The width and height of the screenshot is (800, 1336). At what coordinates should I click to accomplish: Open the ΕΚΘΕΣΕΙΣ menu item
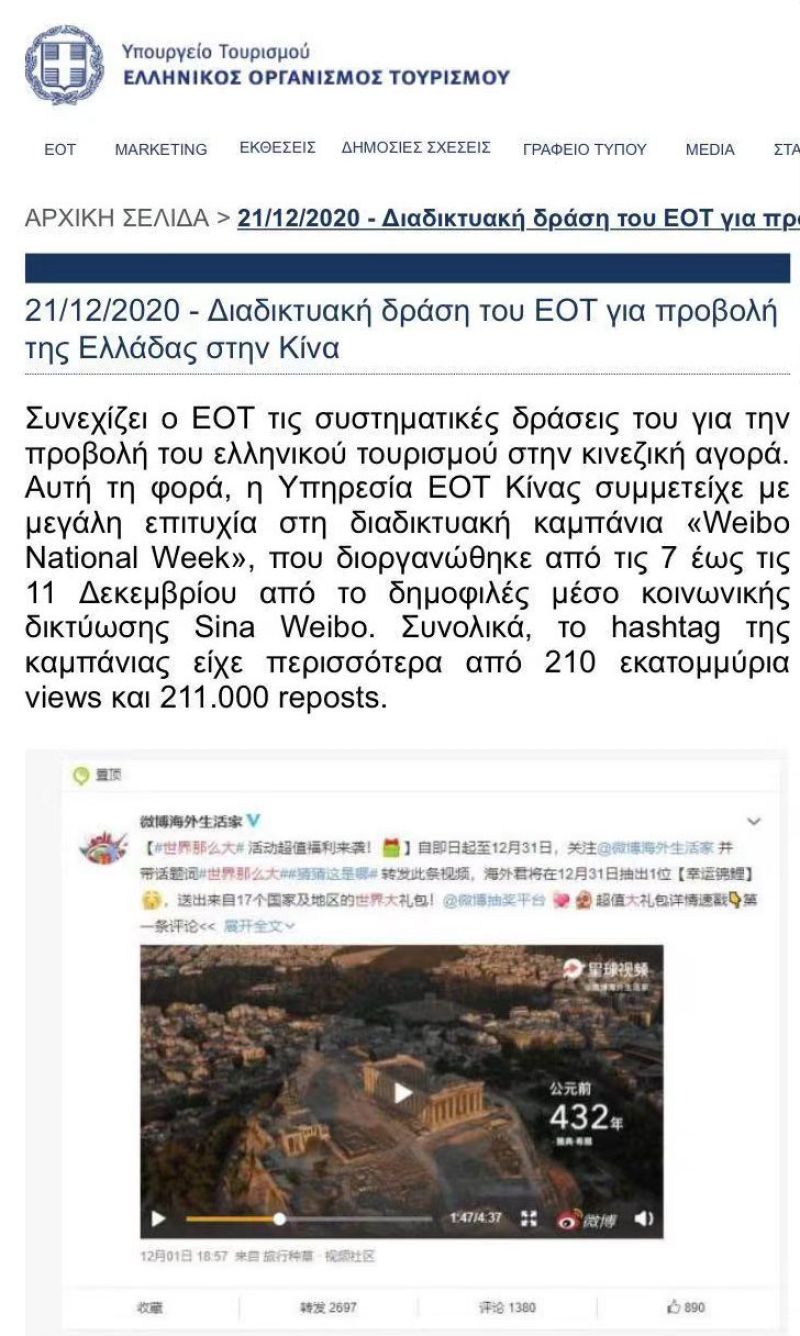(x=277, y=148)
